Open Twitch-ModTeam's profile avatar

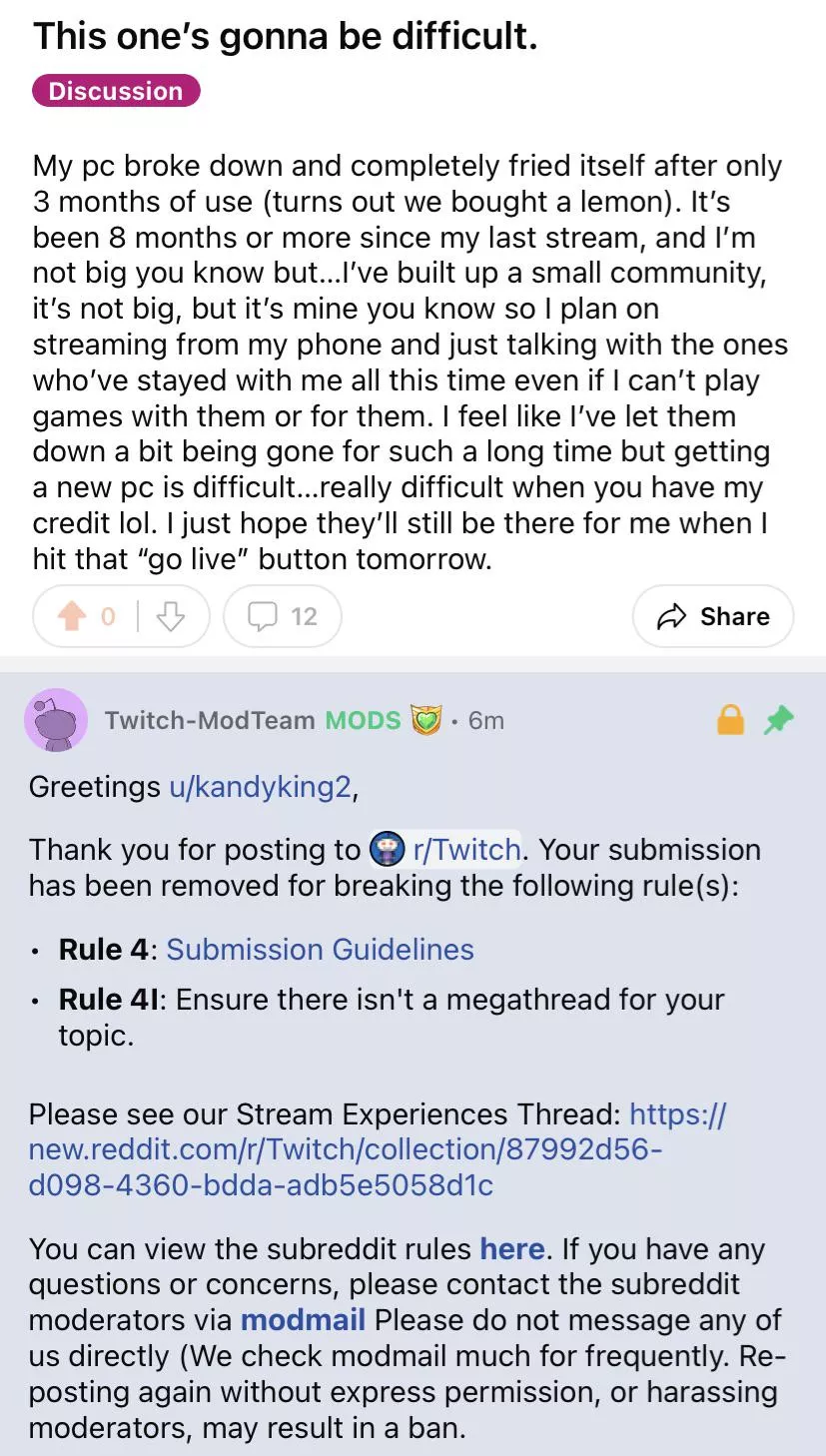pos(56,720)
